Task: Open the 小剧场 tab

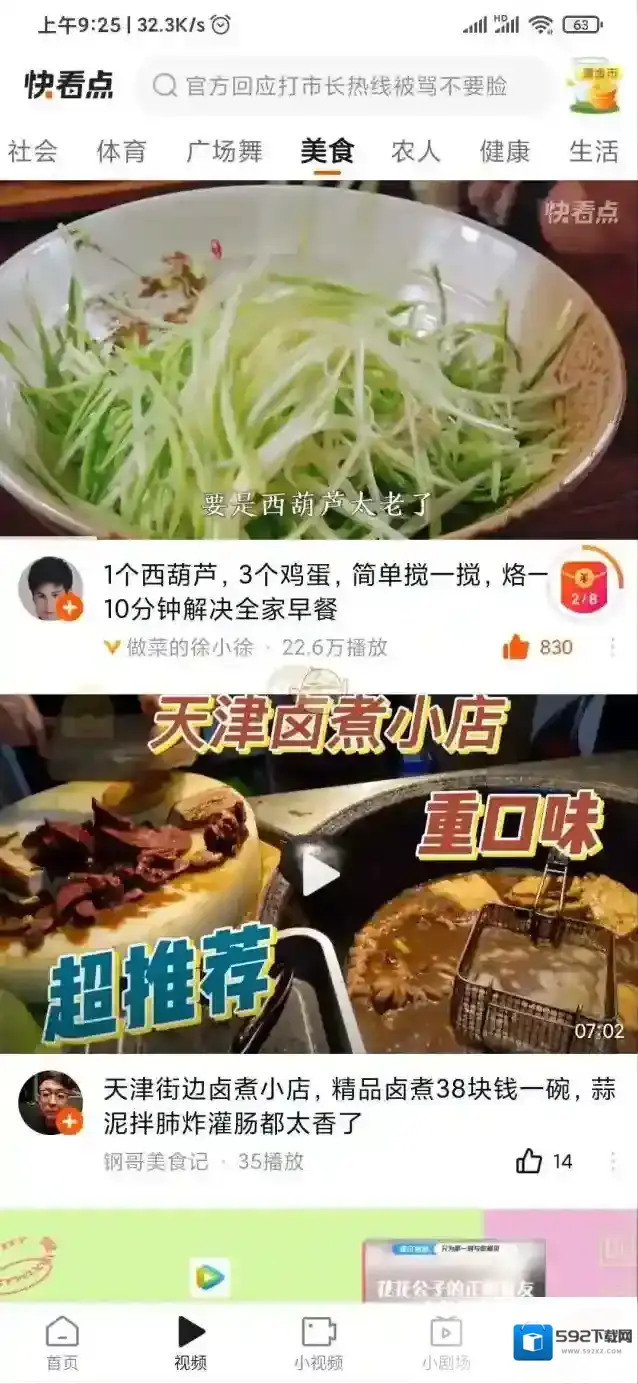Action: coord(446,1342)
